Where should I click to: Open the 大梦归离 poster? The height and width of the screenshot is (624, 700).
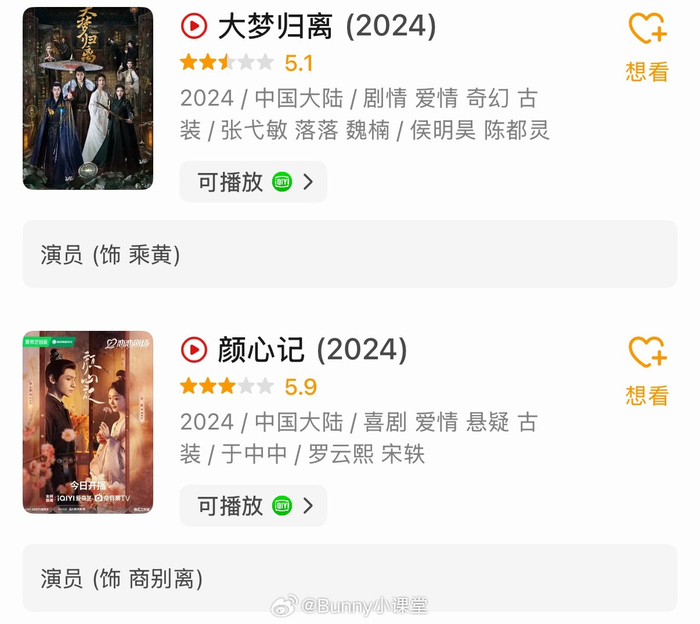(x=88, y=98)
